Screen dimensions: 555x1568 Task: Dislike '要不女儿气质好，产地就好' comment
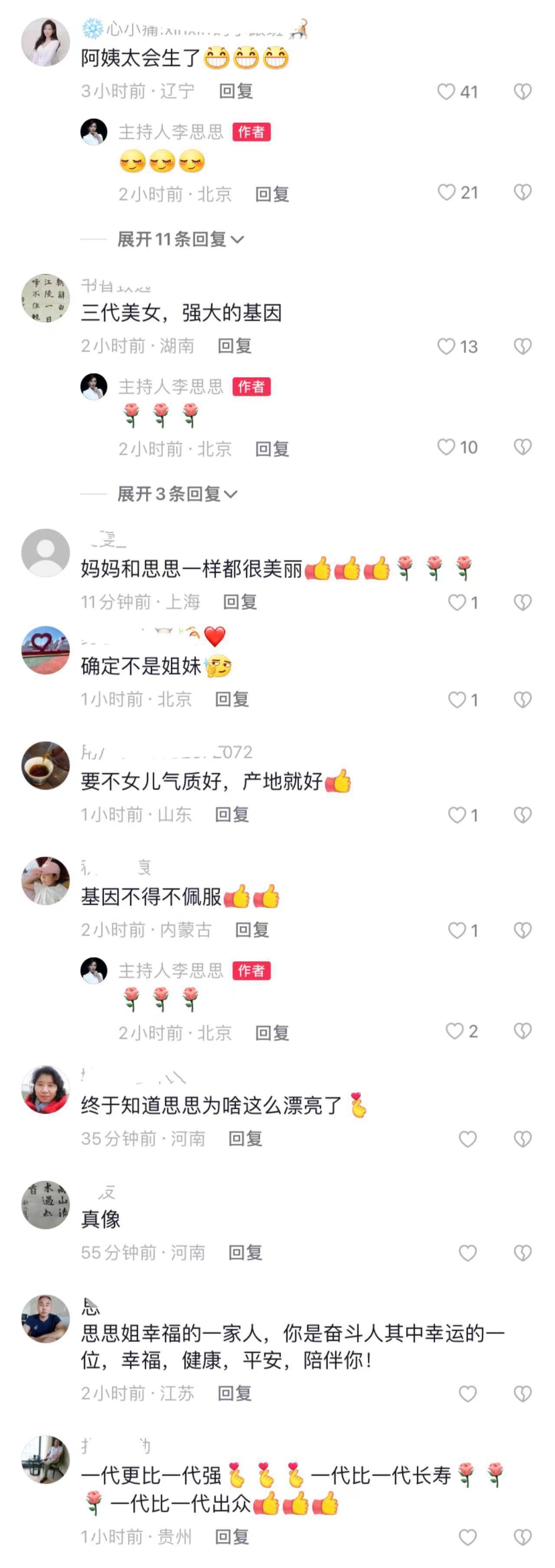(523, 815)
